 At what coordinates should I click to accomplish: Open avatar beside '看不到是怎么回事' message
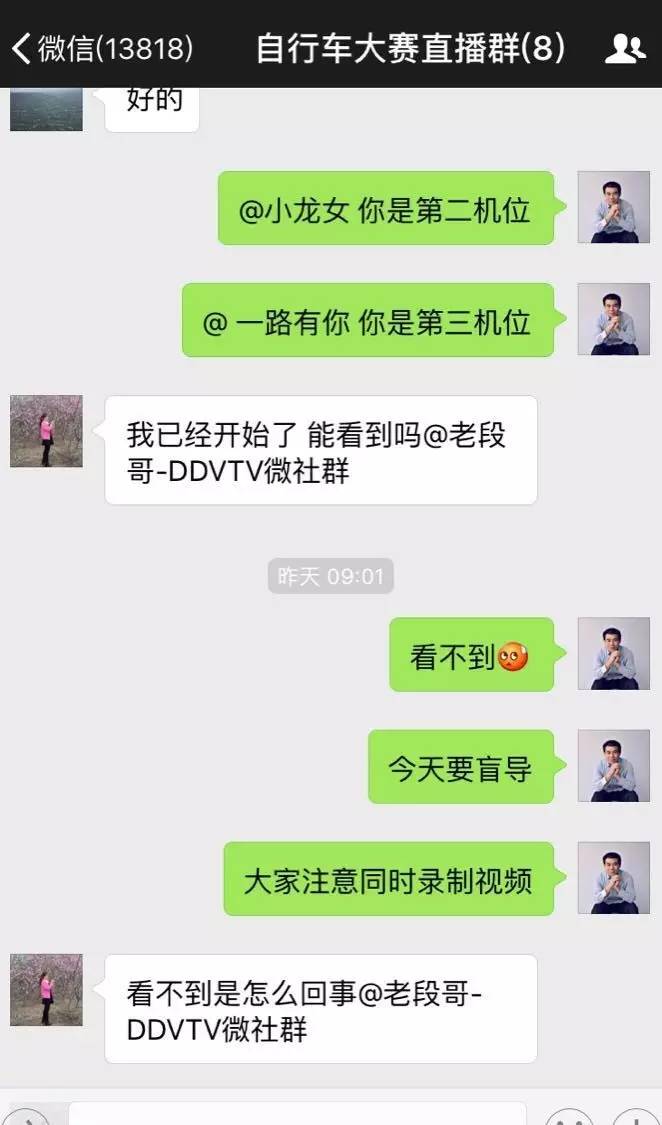[46, 989]
